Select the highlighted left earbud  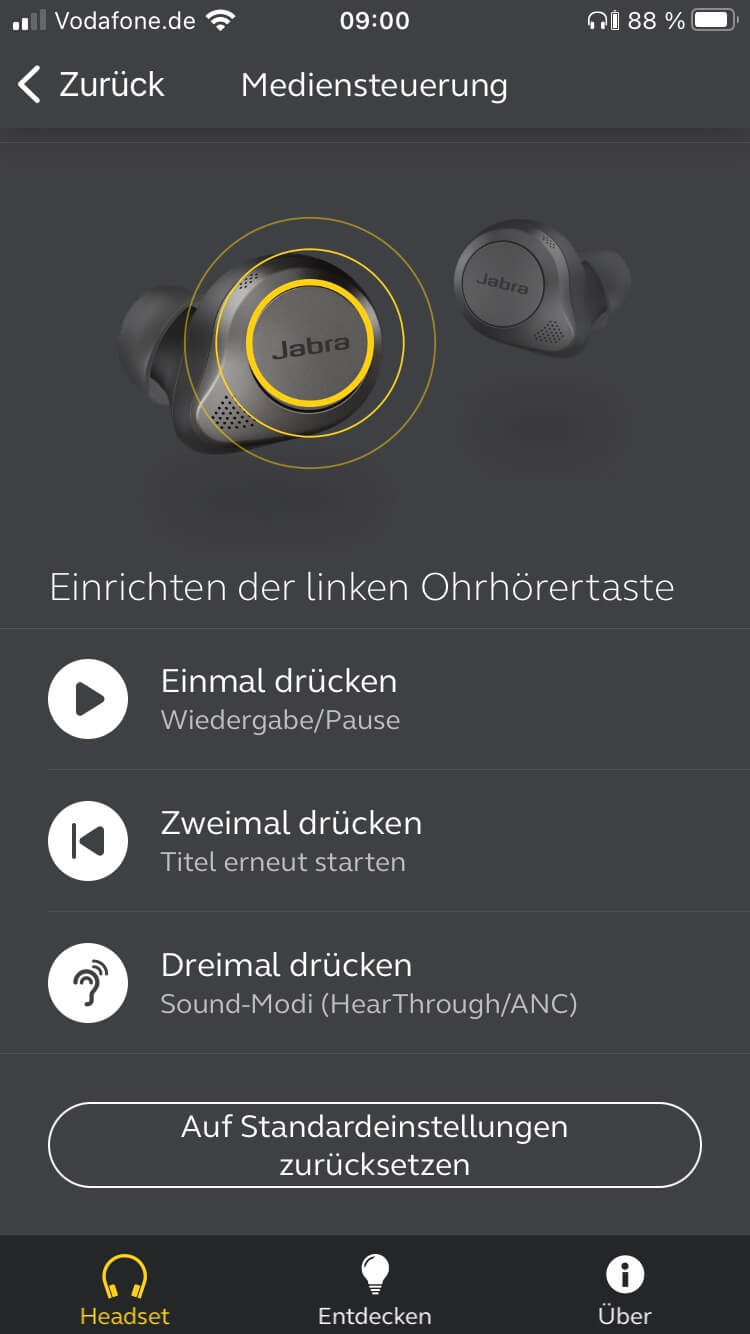(x=300, y=345)
